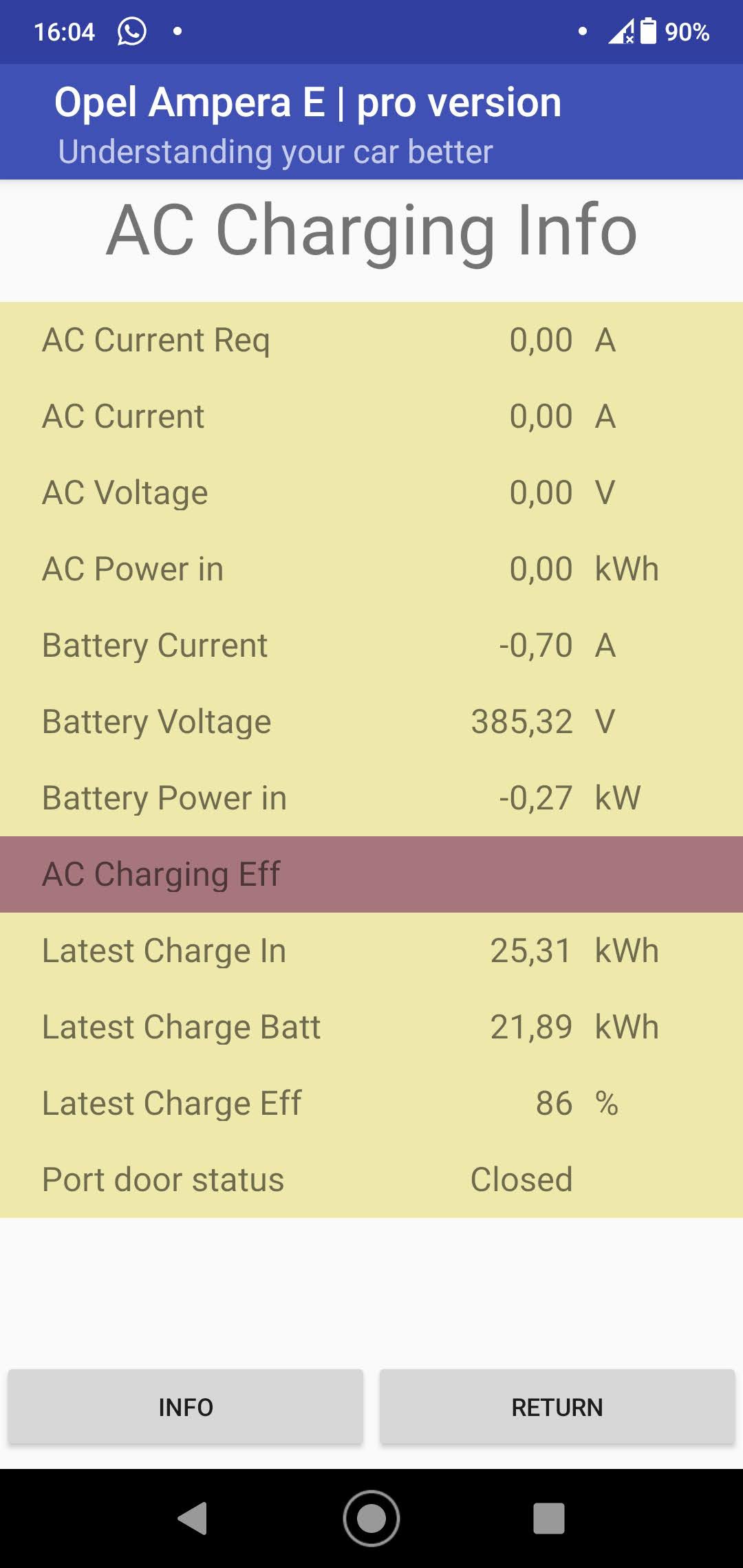
Task: Open the recent apps view
Action: [549, 1518]
